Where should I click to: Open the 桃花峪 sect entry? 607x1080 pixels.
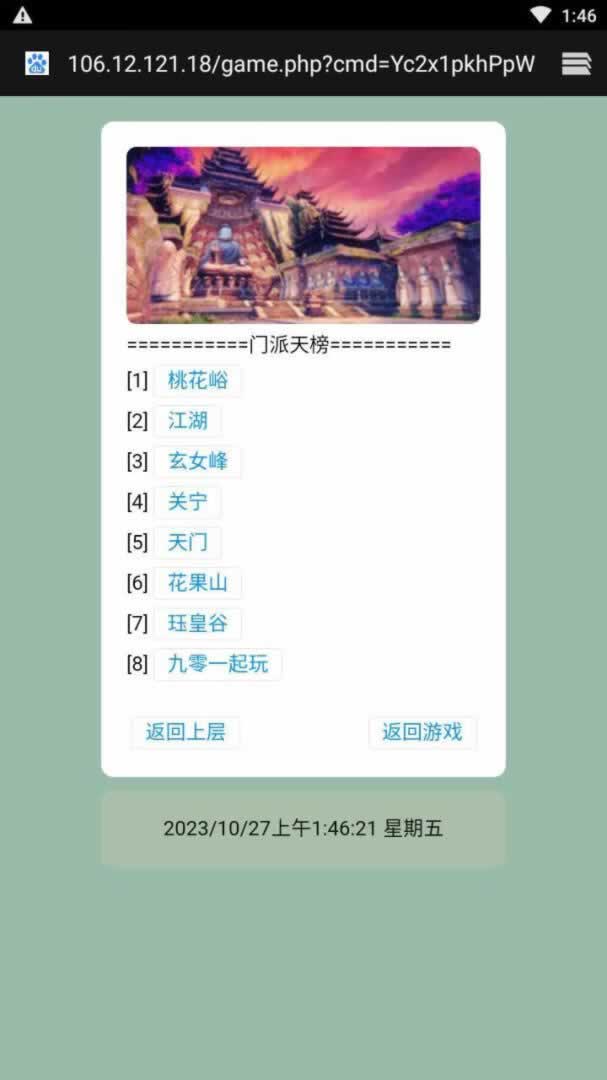click(197, 380)
